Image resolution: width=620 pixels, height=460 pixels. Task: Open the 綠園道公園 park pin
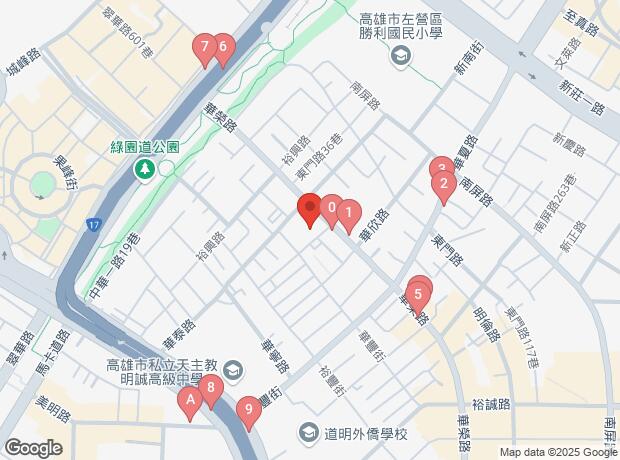144,169
